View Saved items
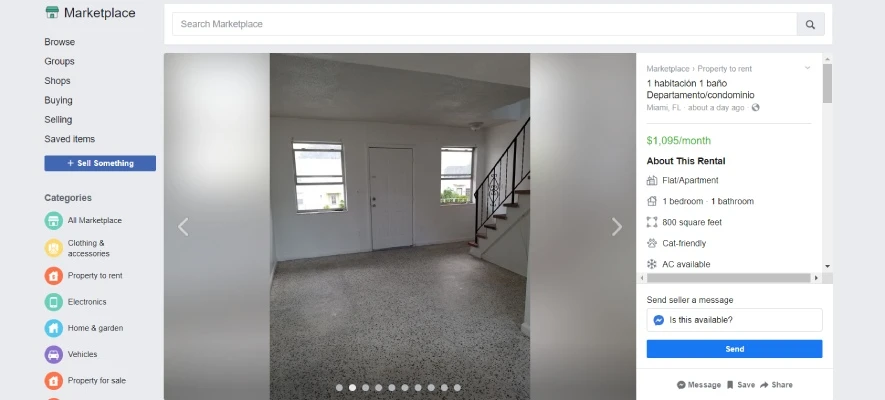The width and height of the screenshot is (885, 400). pos(69,139)
